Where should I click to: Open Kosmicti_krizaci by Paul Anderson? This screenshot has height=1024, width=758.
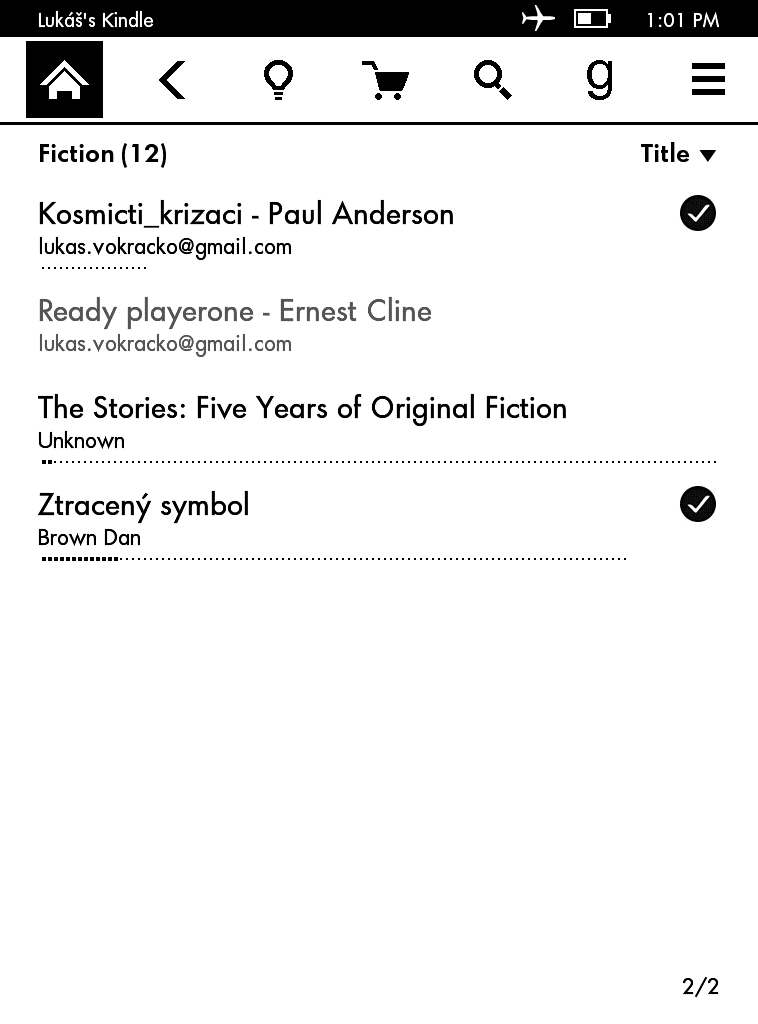pos(246,214)
